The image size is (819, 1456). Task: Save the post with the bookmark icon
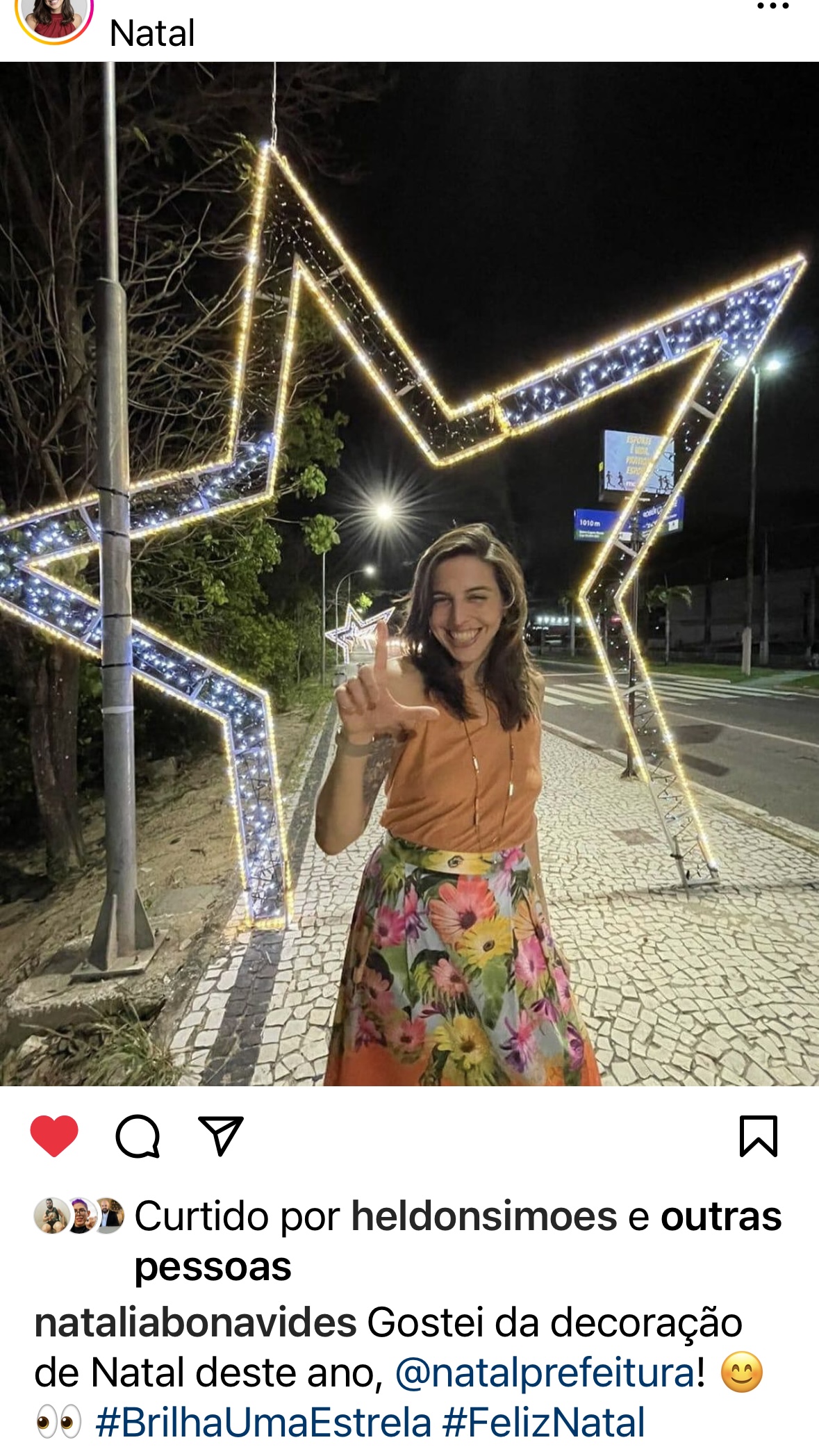tap(758, 1136)
